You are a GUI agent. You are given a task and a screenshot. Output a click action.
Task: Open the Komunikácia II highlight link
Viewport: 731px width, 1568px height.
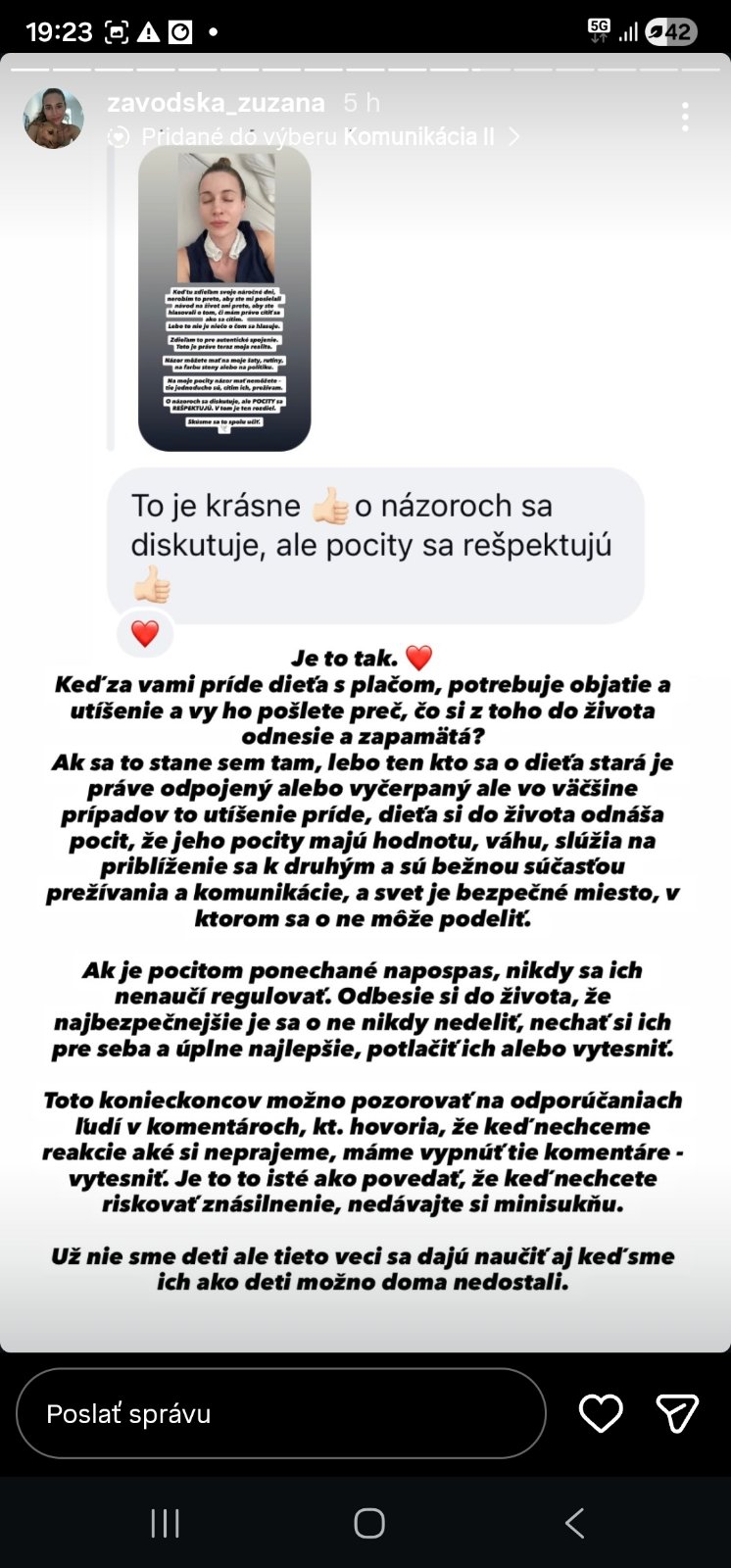(x=314, y=137)
